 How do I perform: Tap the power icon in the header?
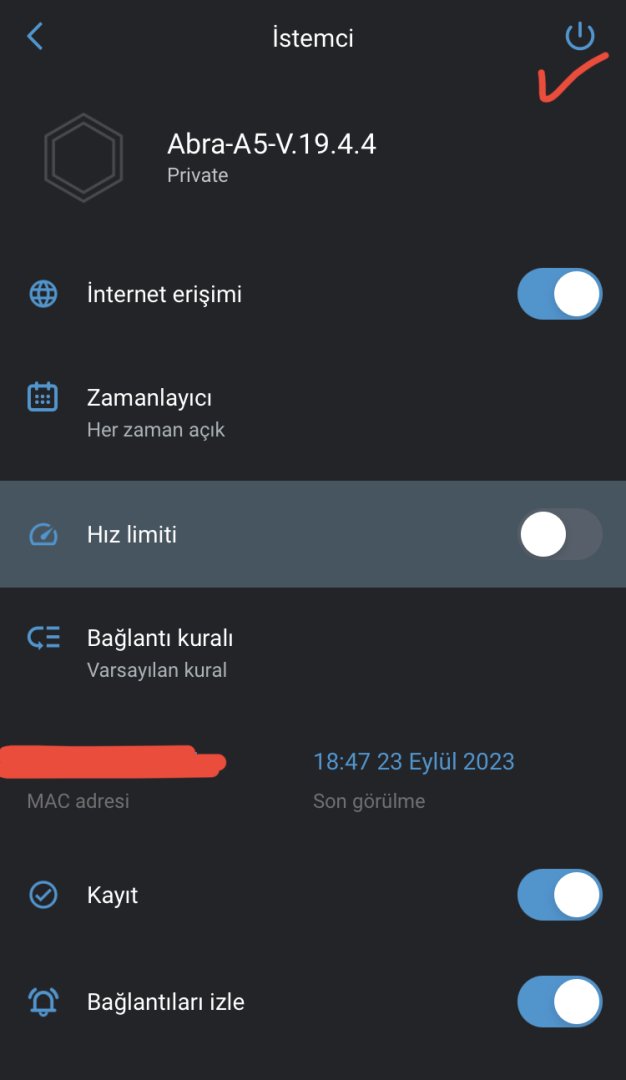click(580, 38)
